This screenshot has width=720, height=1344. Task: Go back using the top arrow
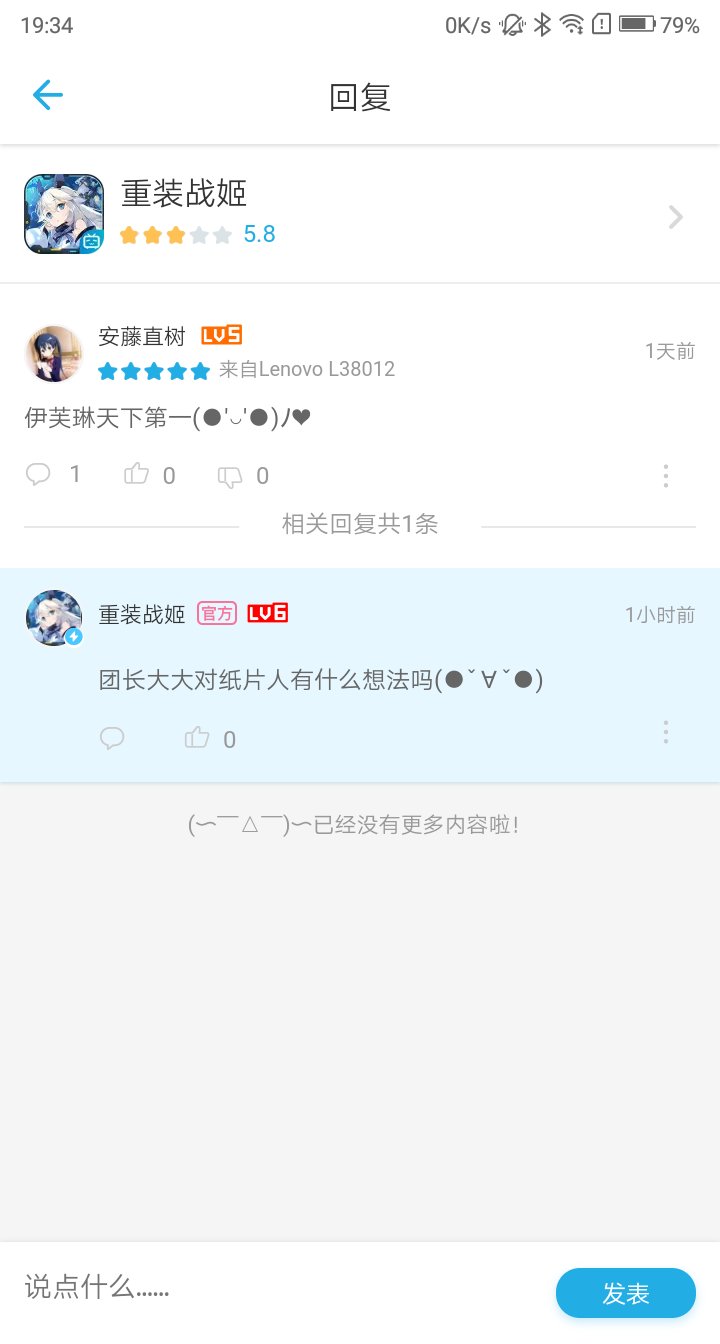point(47,96)
